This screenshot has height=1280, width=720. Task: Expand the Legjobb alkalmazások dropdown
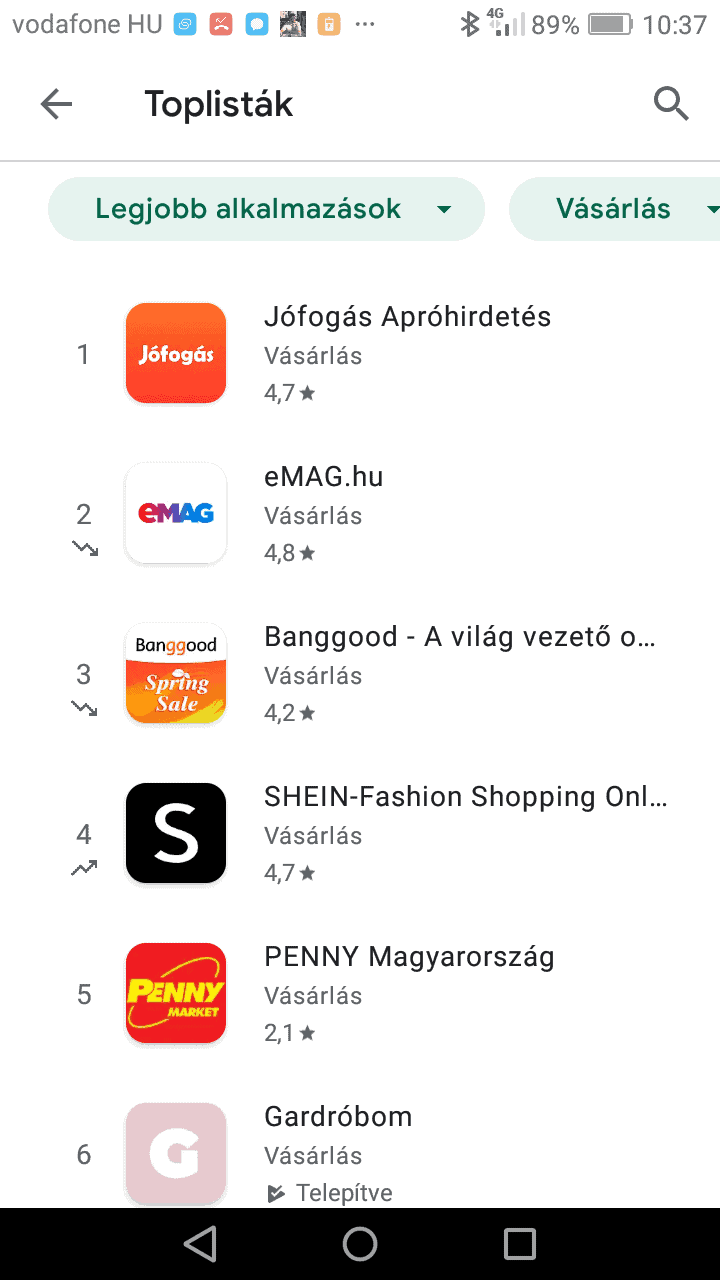266,209
